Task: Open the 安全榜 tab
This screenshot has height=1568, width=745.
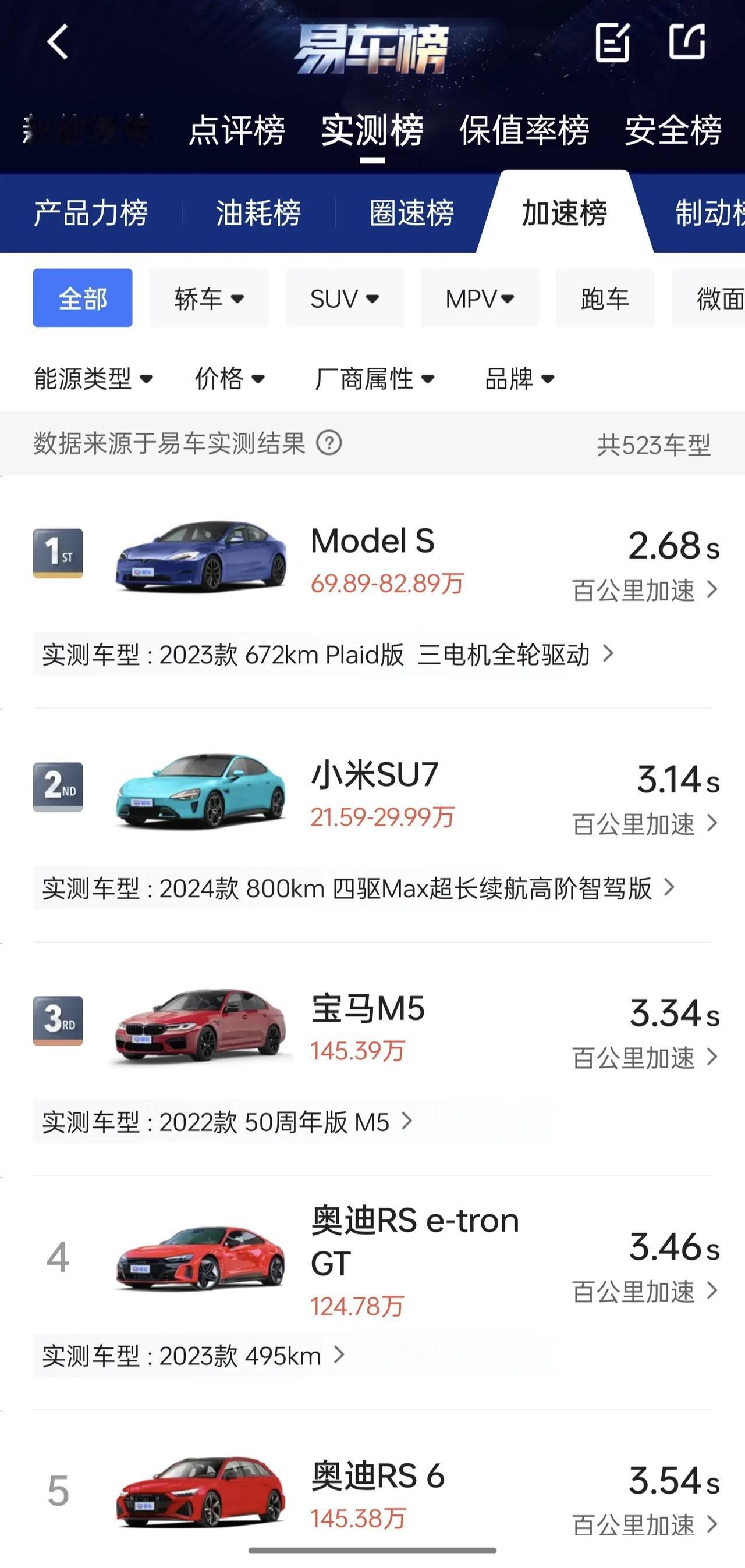Action: 673,130
